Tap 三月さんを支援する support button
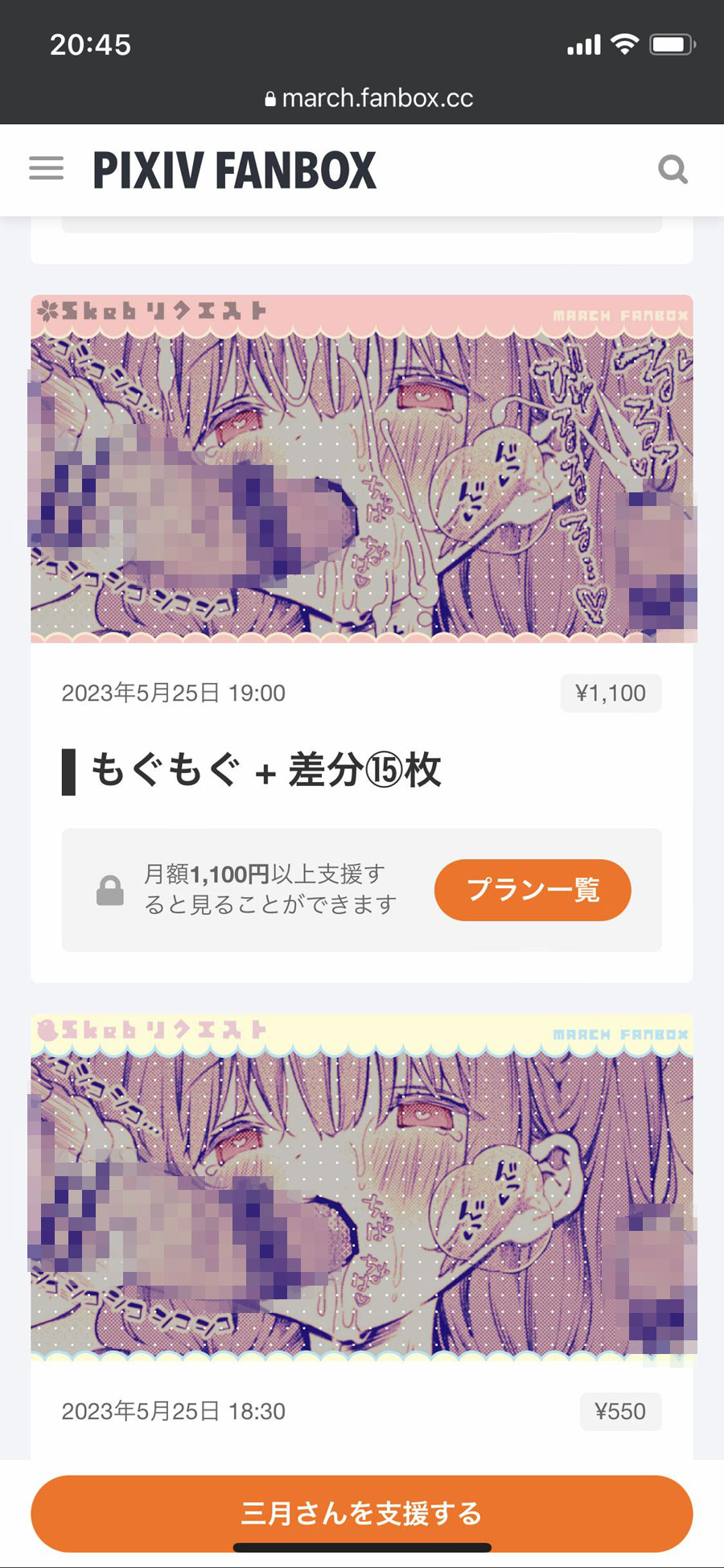724x1568 pixels. [362, 1513]
